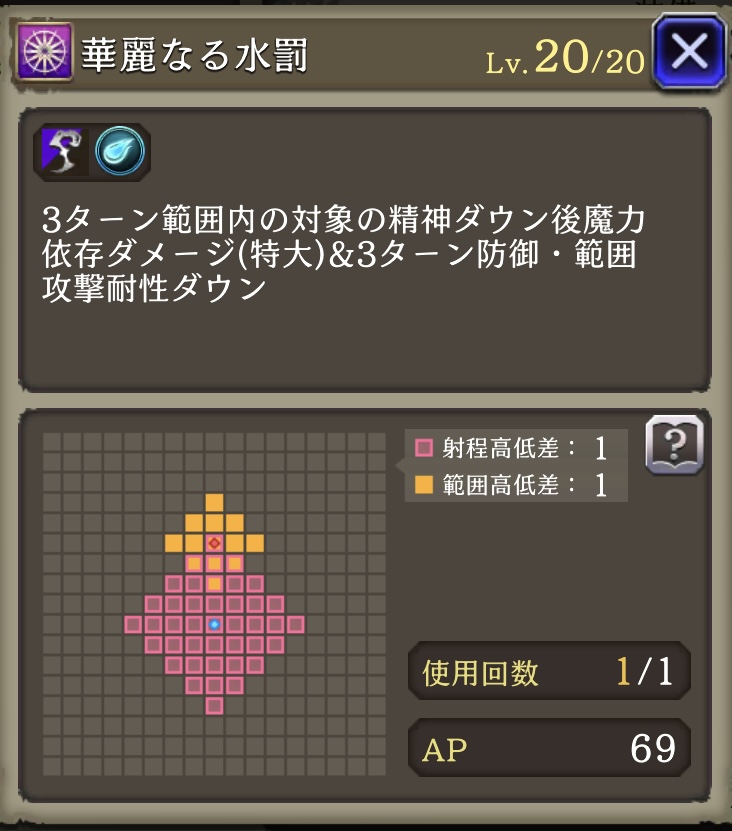Open the help book for range info
The height and width of the screenshot is (831, 732).
[x=675, y=445]
